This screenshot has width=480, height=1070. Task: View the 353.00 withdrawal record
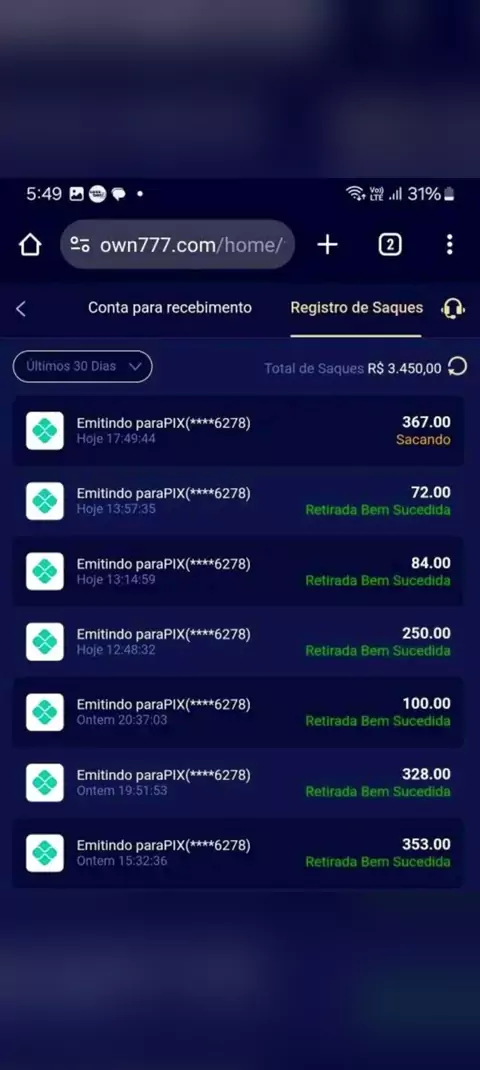[238, 853]
